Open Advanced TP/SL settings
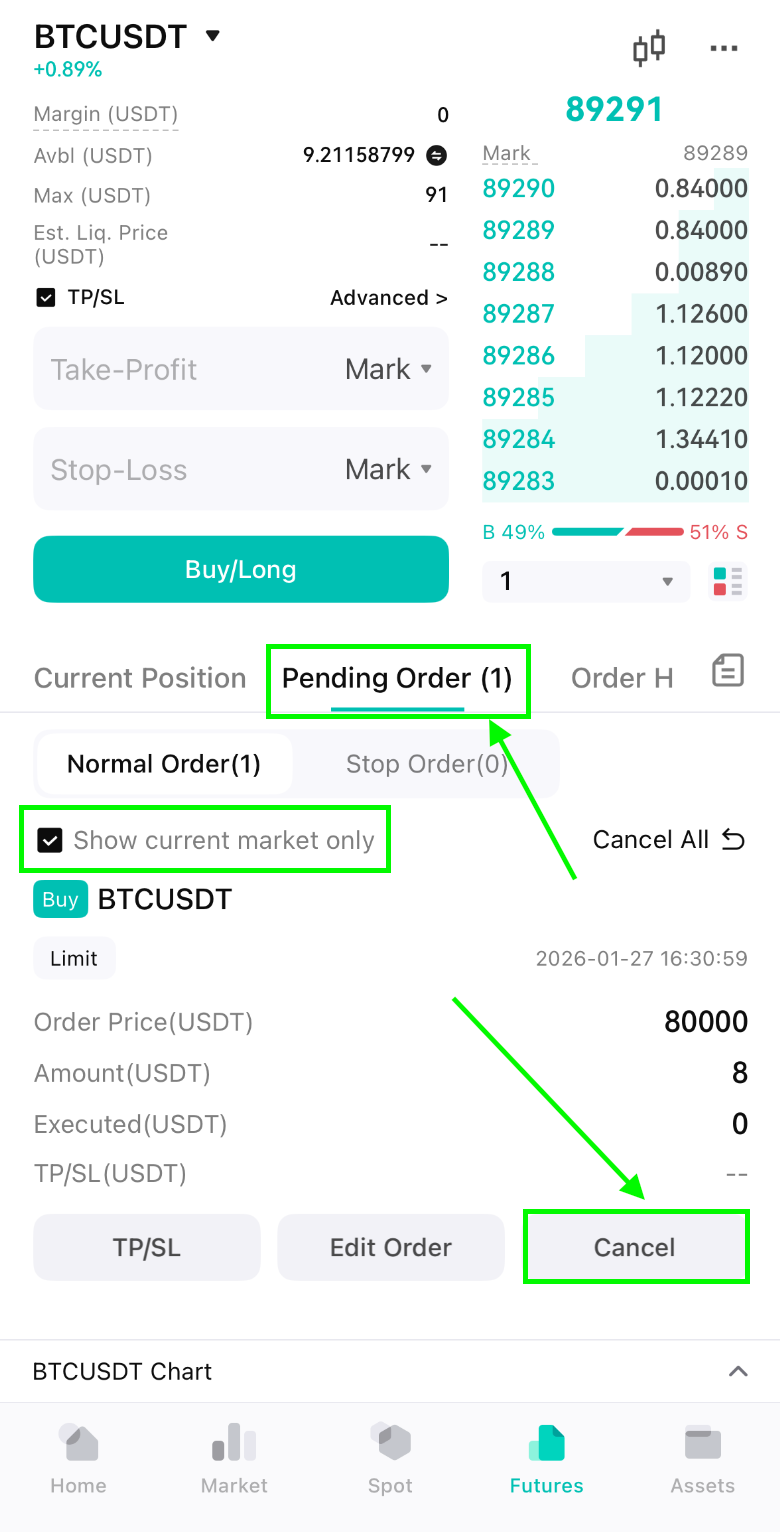 click(x=389, y=298)
